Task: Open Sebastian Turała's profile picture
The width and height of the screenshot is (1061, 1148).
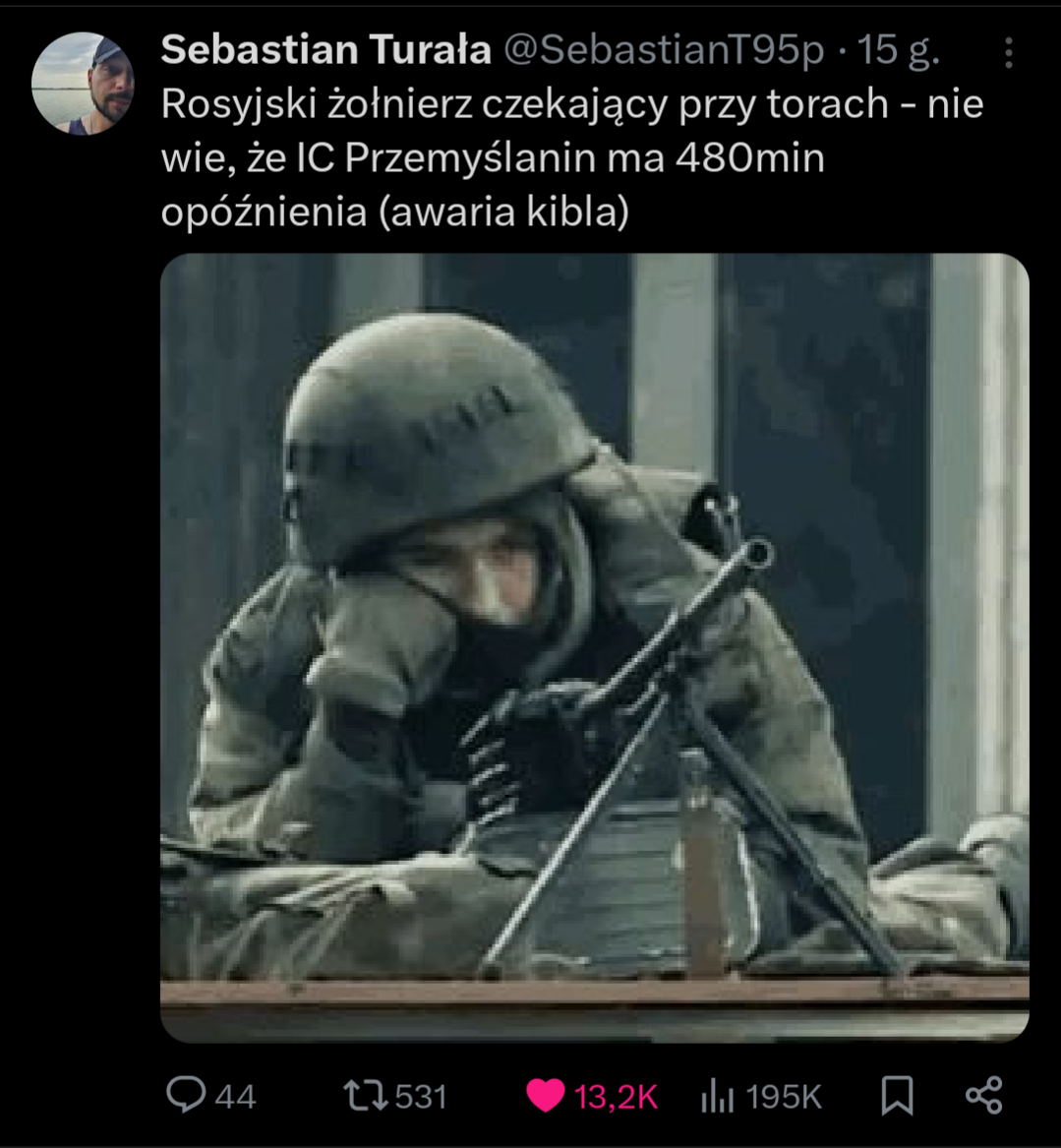Action: click(83, 83)
